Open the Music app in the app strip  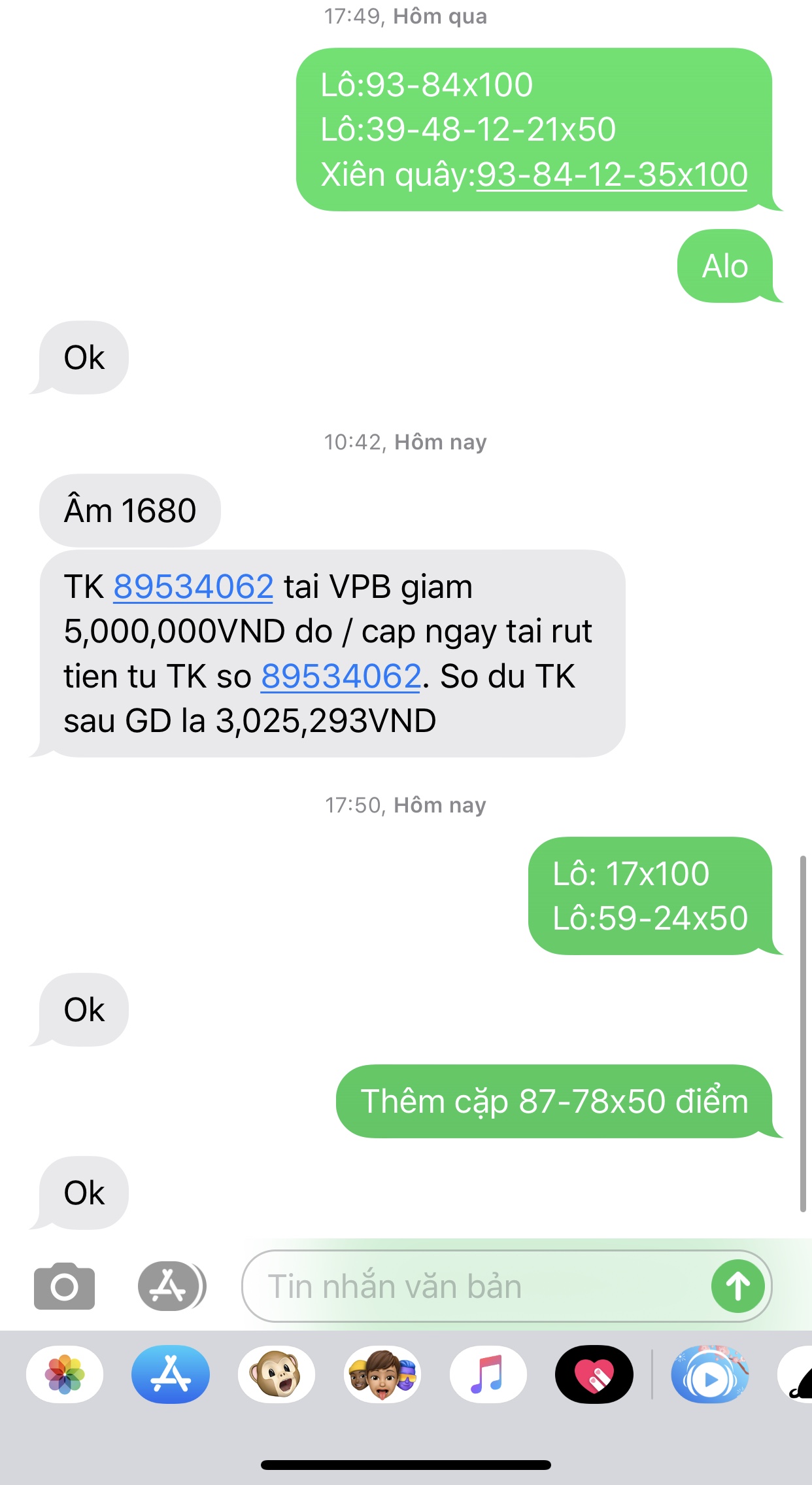pos(488,1374)
